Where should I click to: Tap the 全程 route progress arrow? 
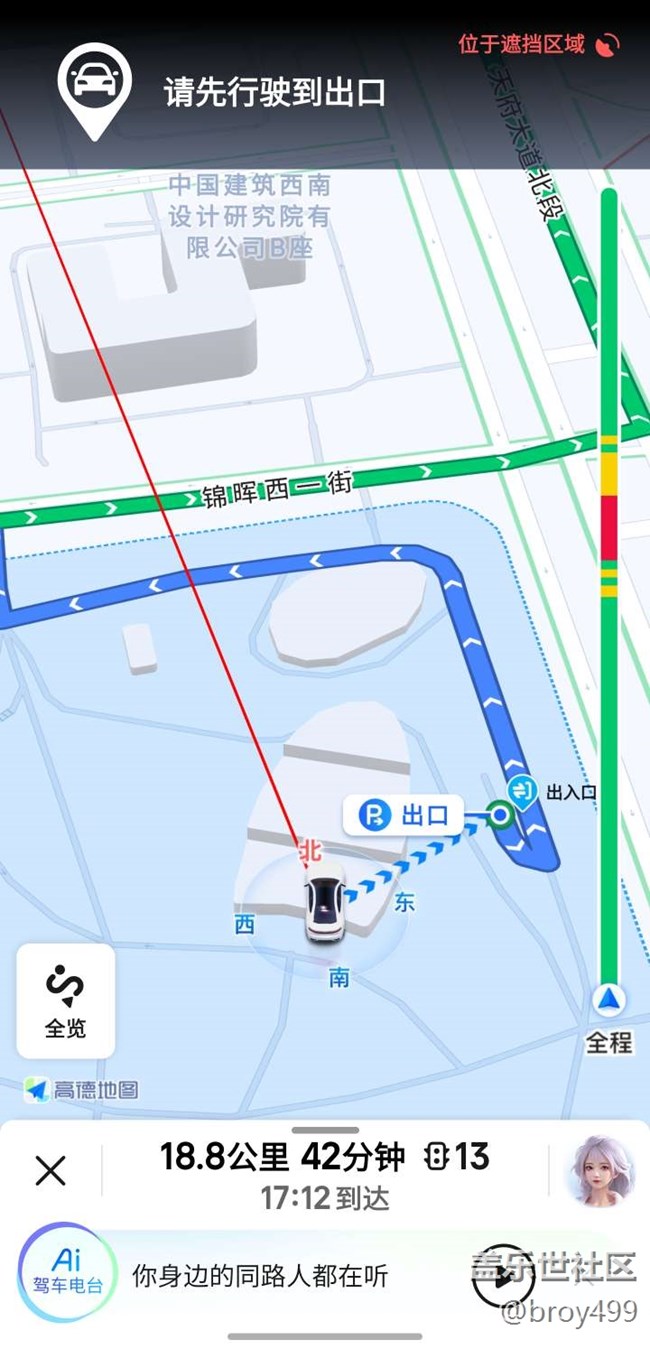pos(609,1001)
